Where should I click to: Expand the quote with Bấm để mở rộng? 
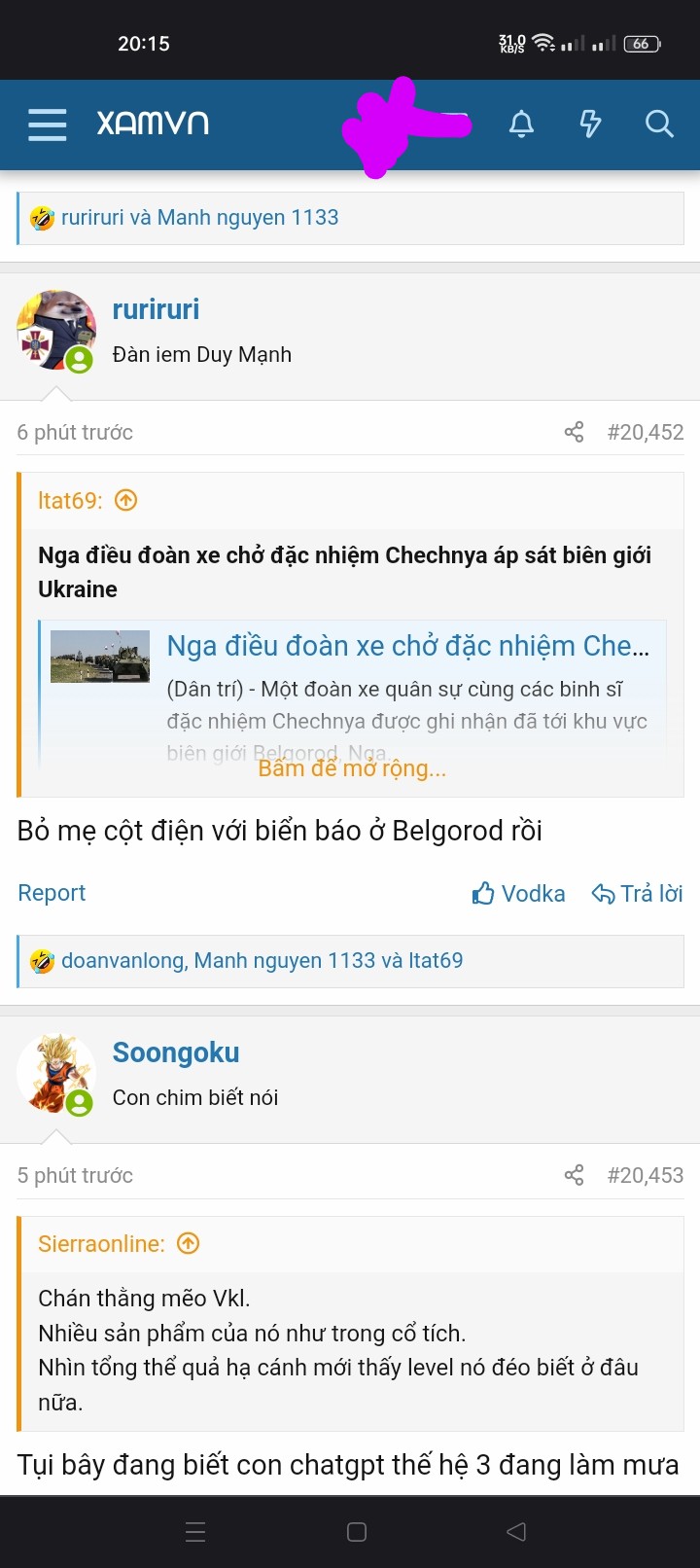point(352,768)
